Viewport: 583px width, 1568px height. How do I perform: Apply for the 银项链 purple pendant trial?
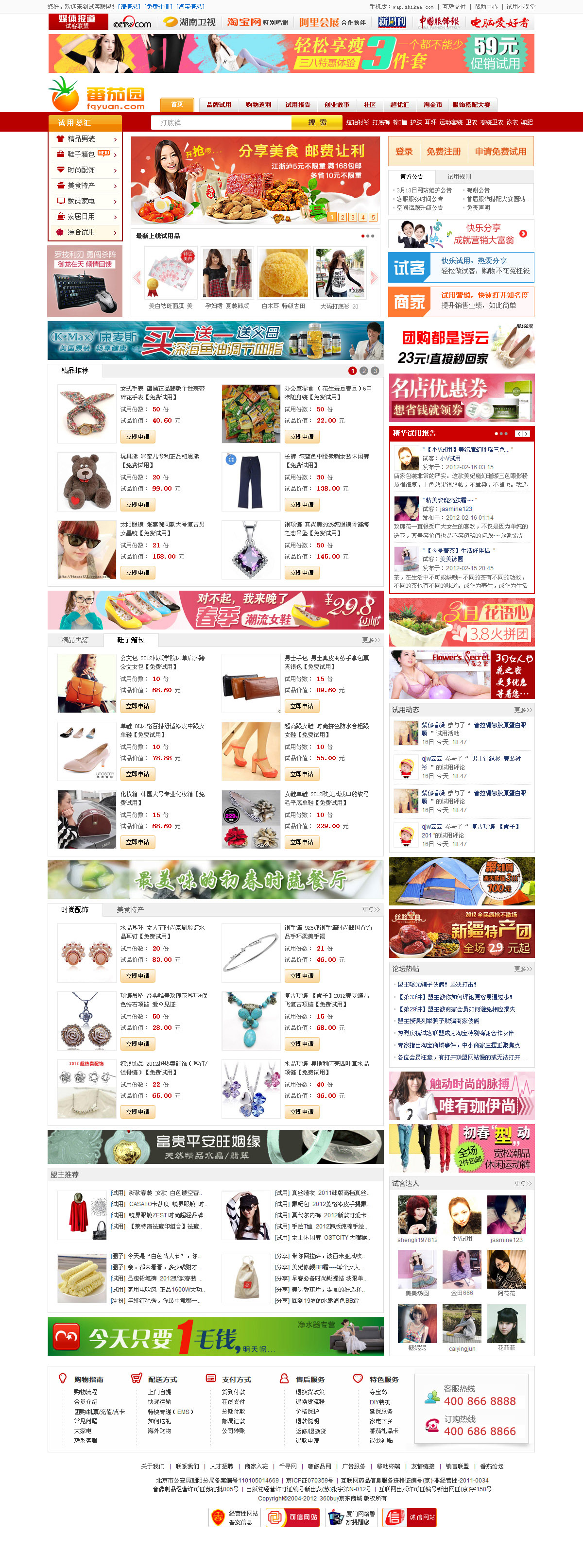click(302, 572)
